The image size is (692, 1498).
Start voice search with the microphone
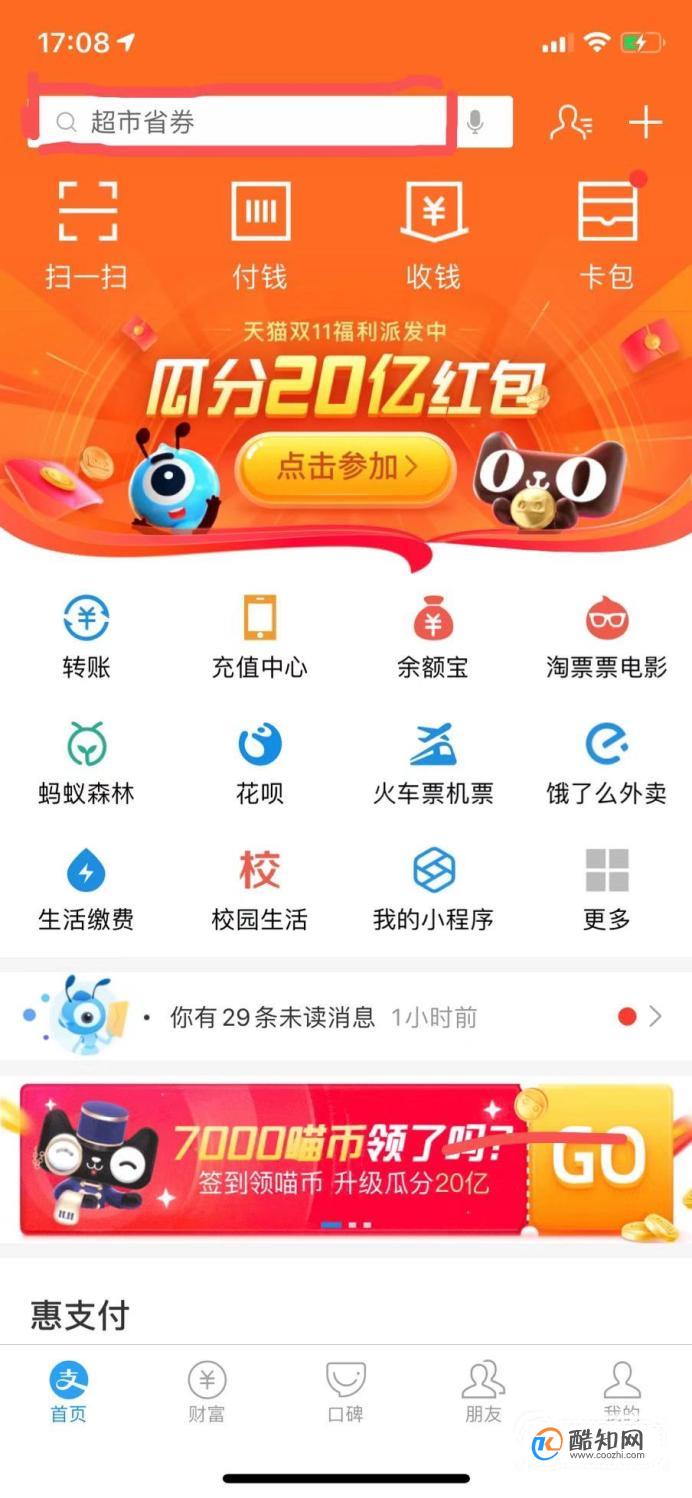point(476,122)
